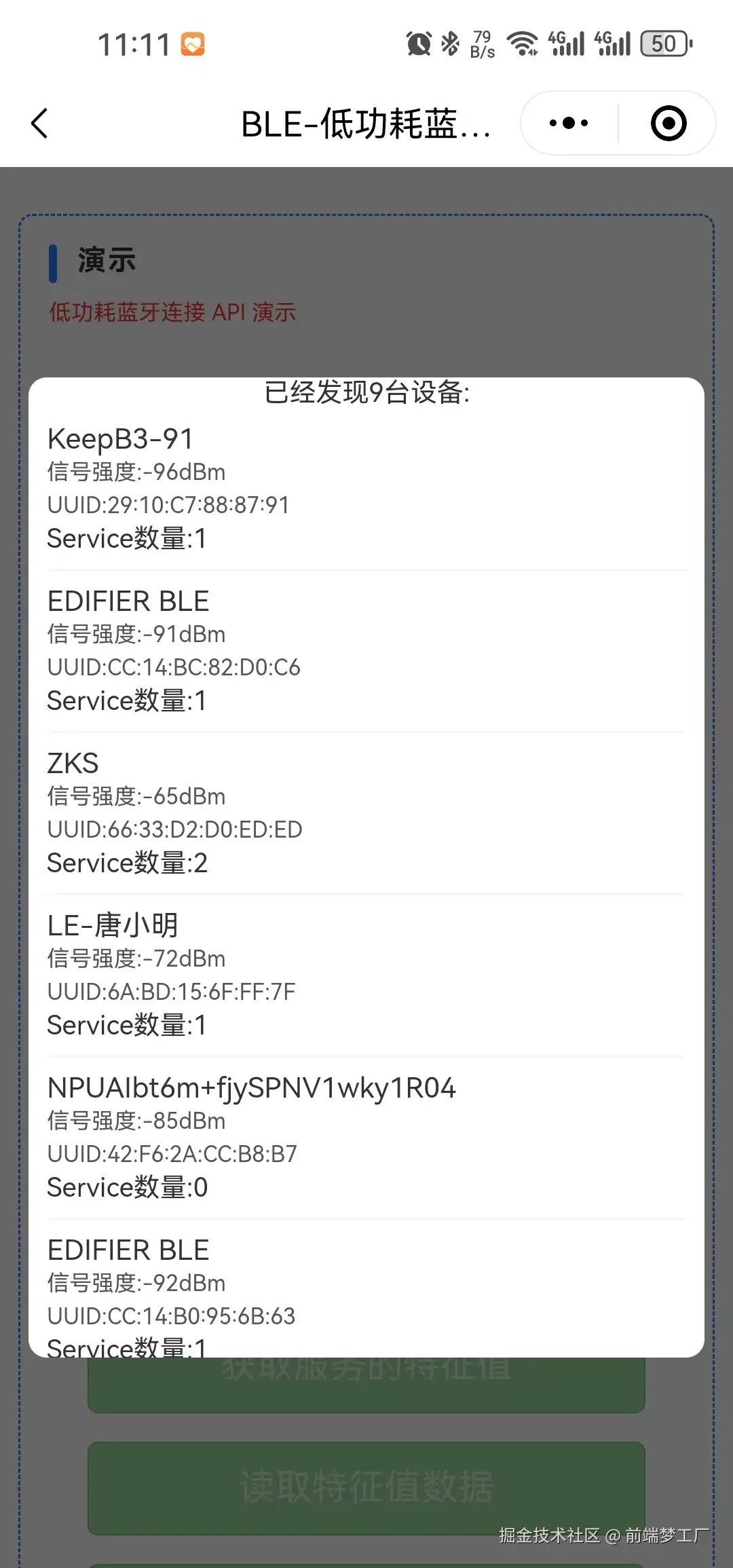Select EDIFIER BLE device with signal -91dBm

coord(366,650)
